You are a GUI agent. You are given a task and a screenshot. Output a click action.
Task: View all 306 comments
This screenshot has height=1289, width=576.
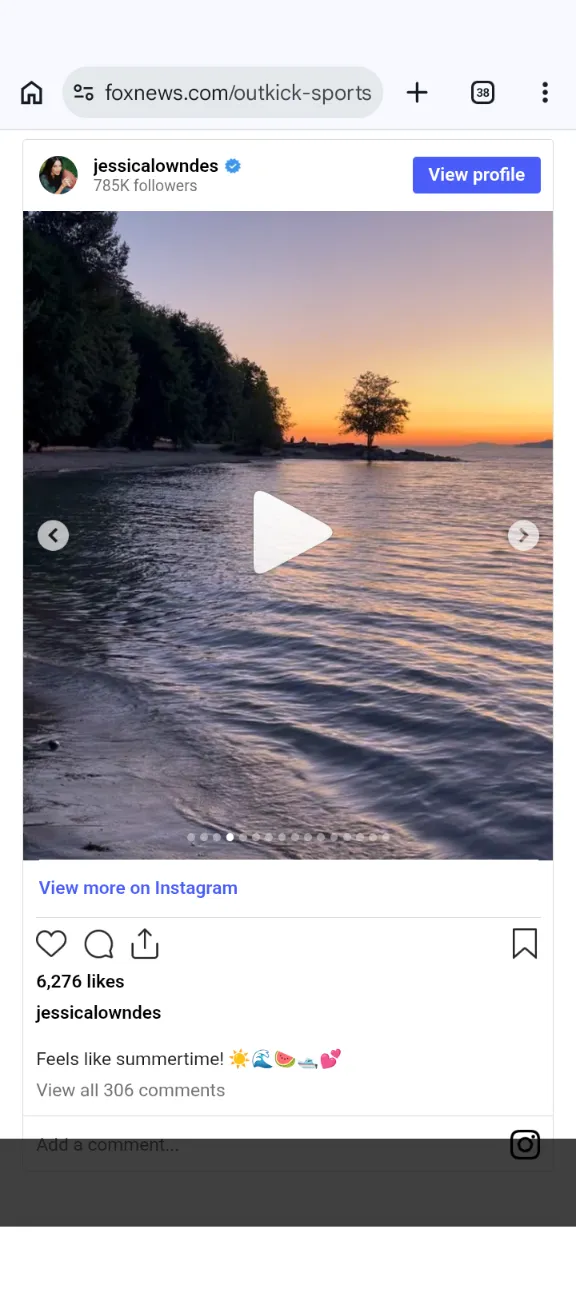[131, 1090]
